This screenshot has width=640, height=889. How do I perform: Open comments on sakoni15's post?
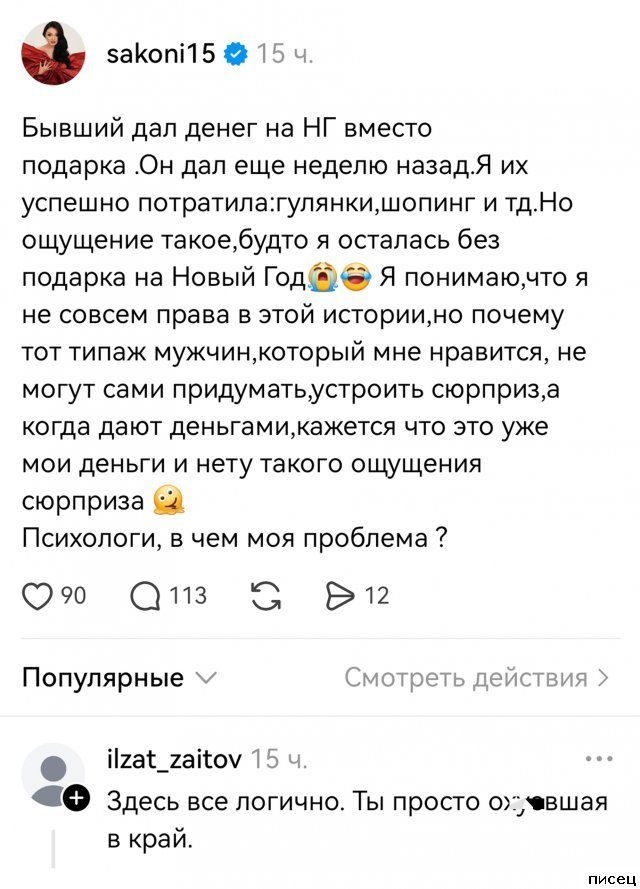coord(145,597)
